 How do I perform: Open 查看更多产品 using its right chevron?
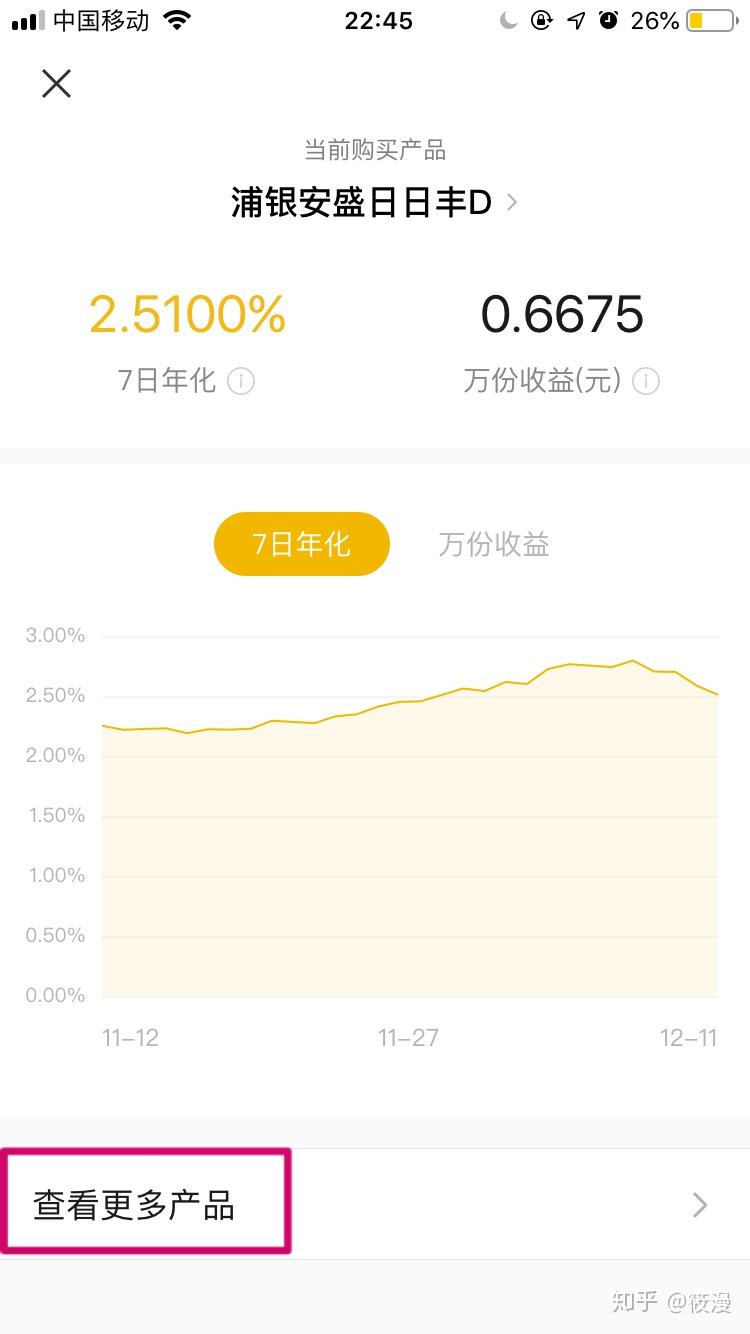(698, 1205)
